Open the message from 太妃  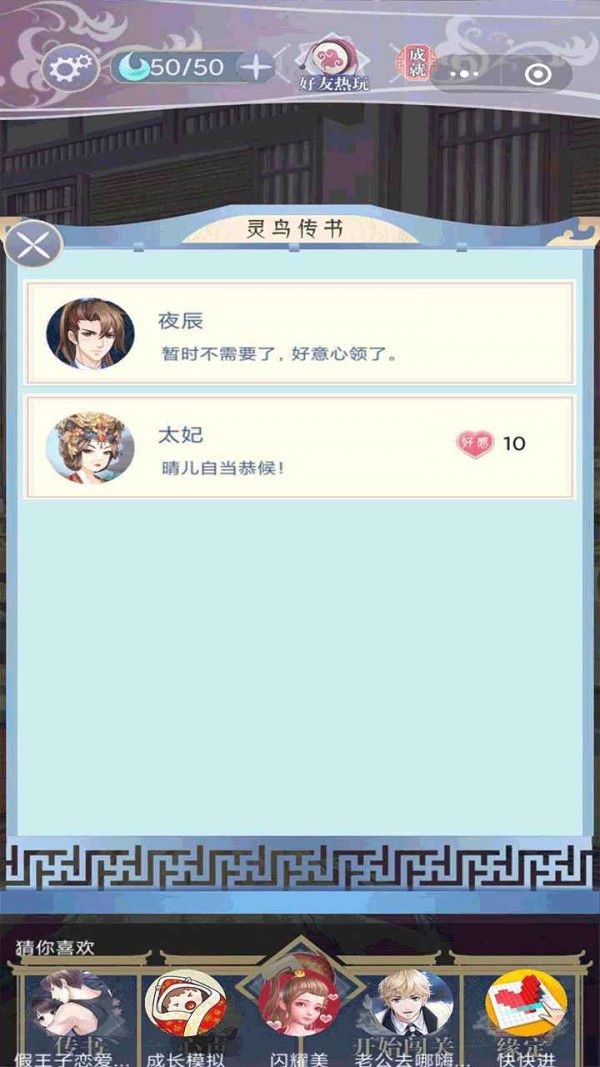click(300, 446)
